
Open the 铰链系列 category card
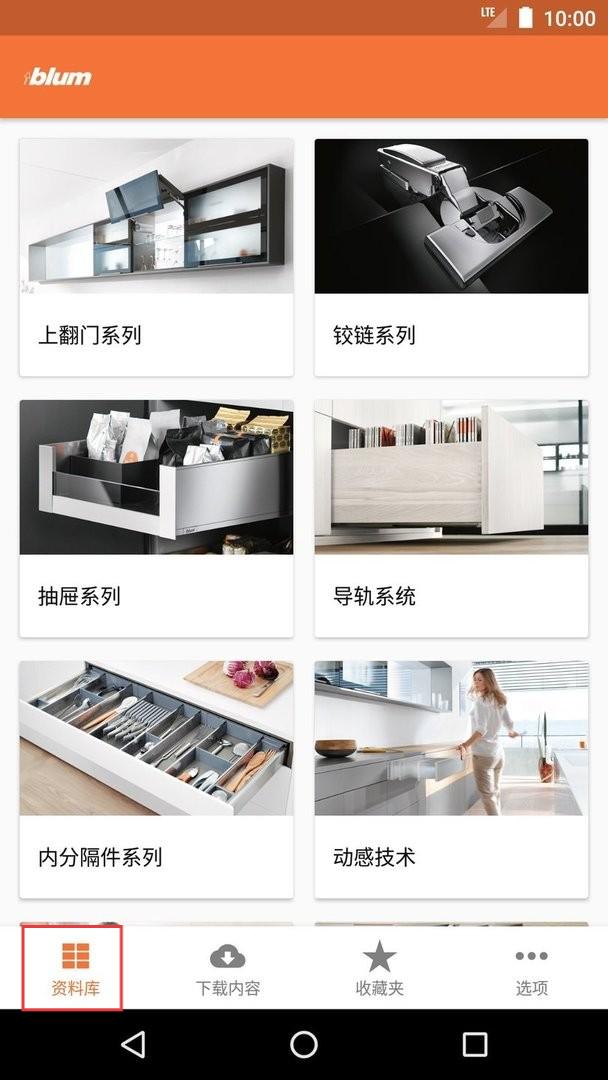[451, 257]
